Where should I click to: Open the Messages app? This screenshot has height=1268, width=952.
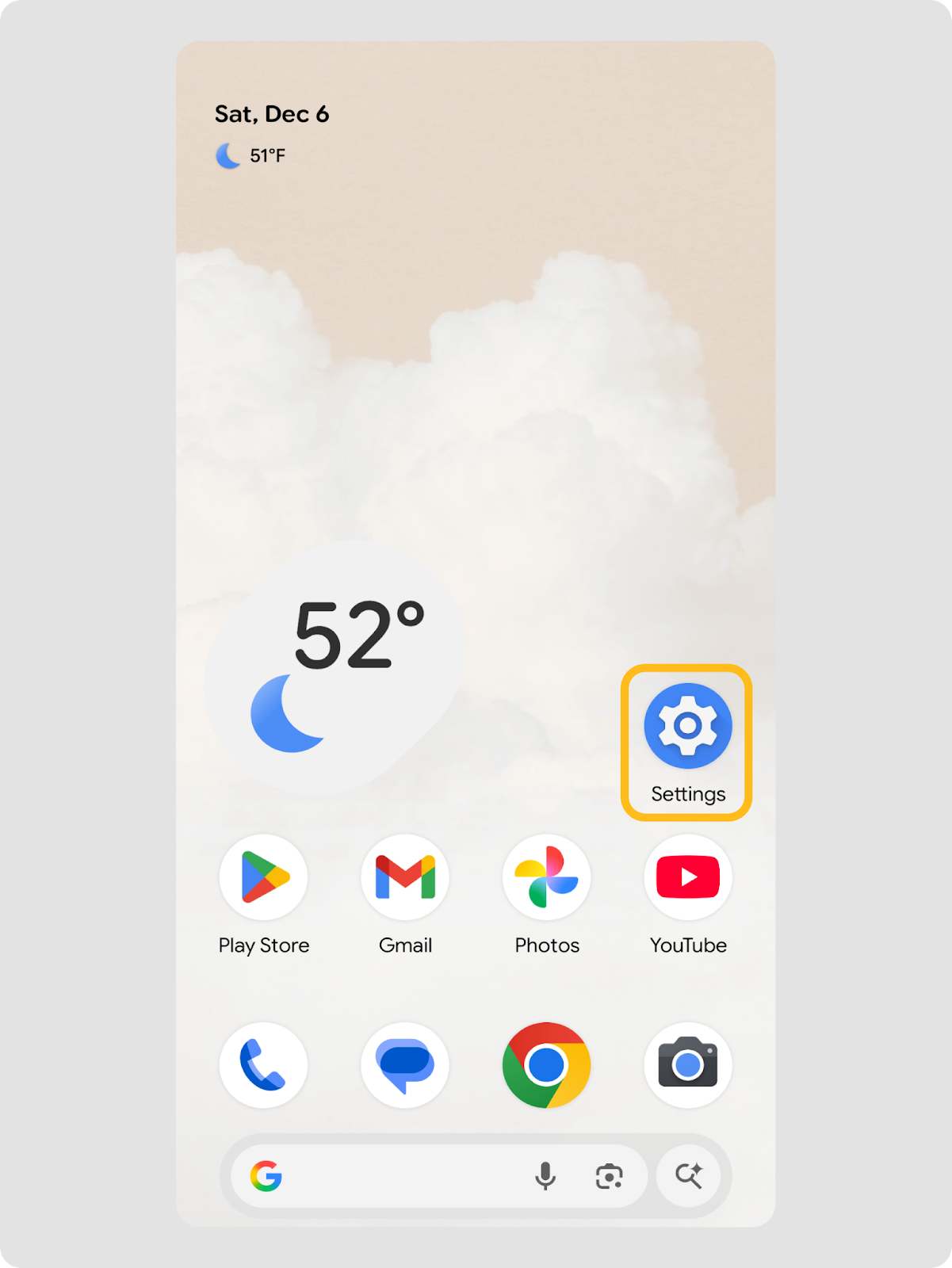tap(405, 1065)
